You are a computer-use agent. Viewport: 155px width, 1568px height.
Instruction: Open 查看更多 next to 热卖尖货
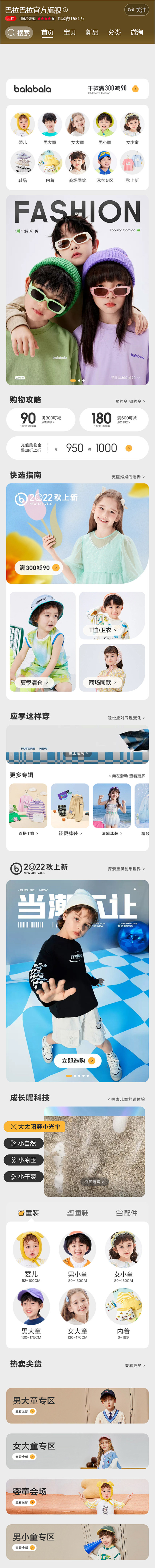134,1365
